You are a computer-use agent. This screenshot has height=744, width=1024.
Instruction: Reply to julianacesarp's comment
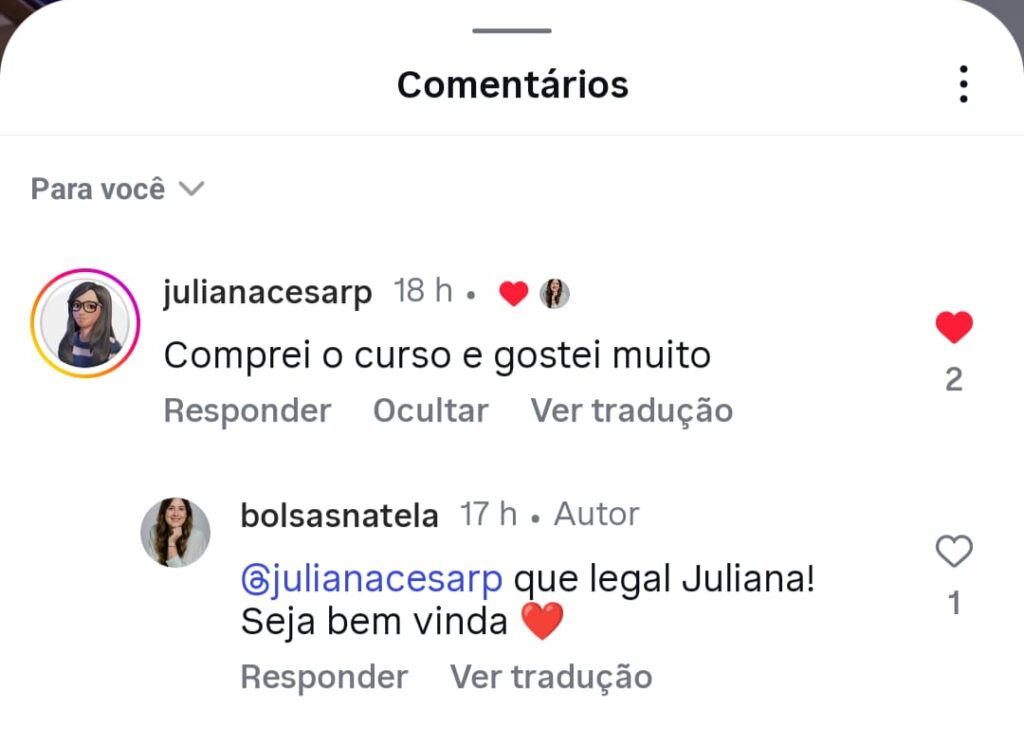247,411
